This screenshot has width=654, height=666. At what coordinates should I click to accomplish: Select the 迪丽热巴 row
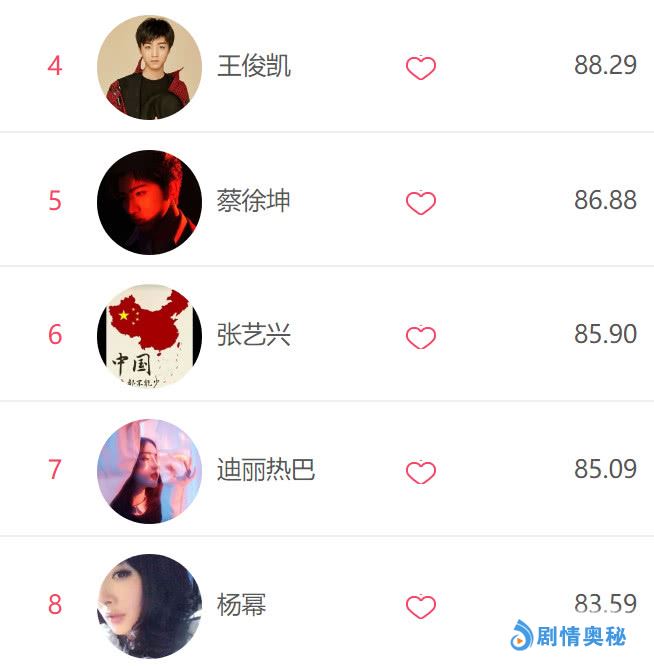tap(266, 470)
